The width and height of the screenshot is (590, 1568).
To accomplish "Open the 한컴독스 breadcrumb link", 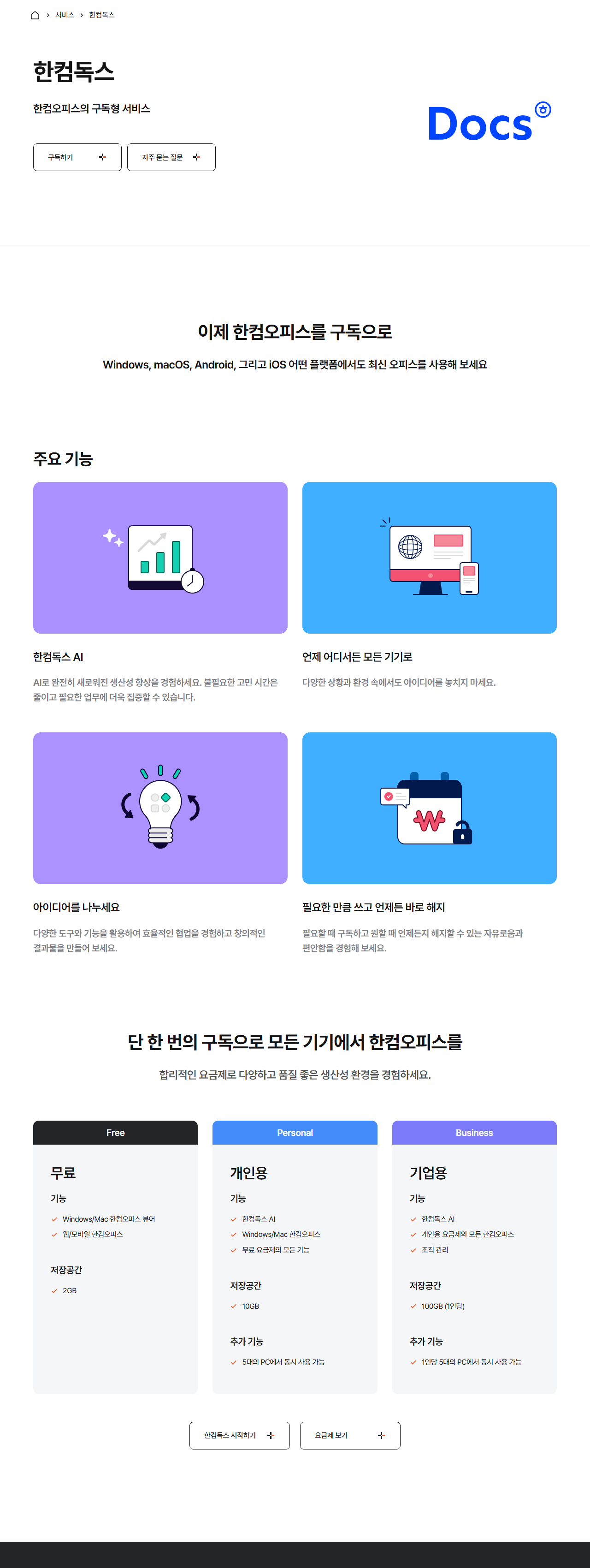I will (x=101, y=15).
